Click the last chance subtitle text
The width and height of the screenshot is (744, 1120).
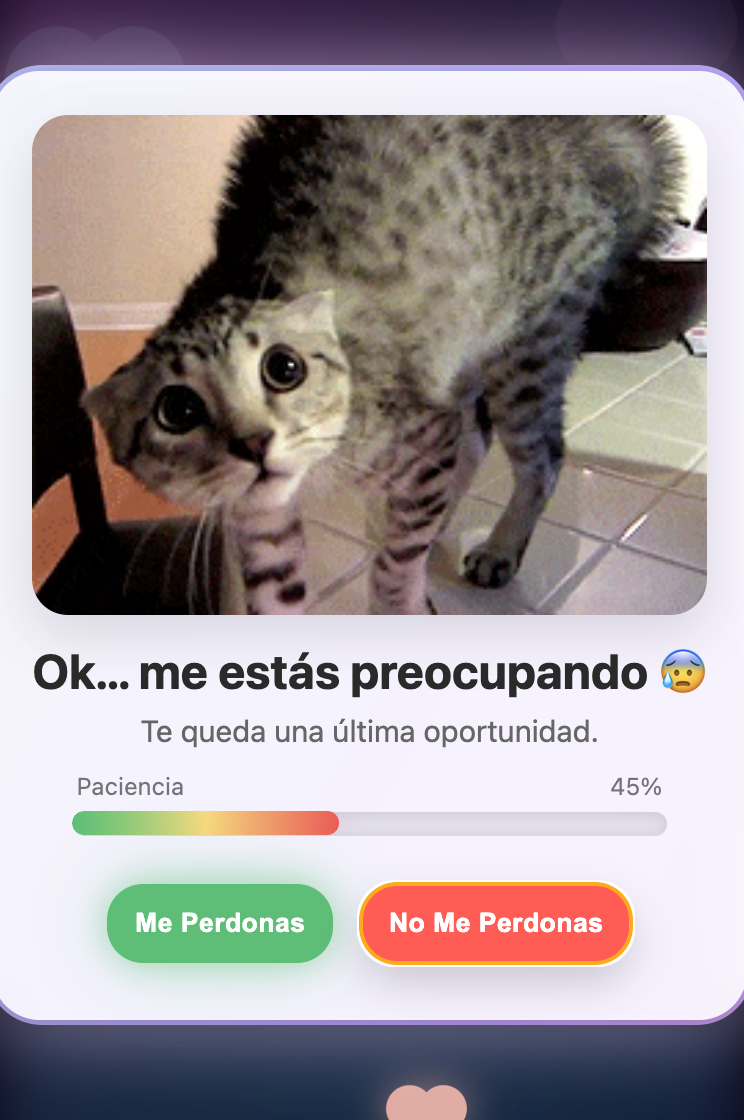370,732
